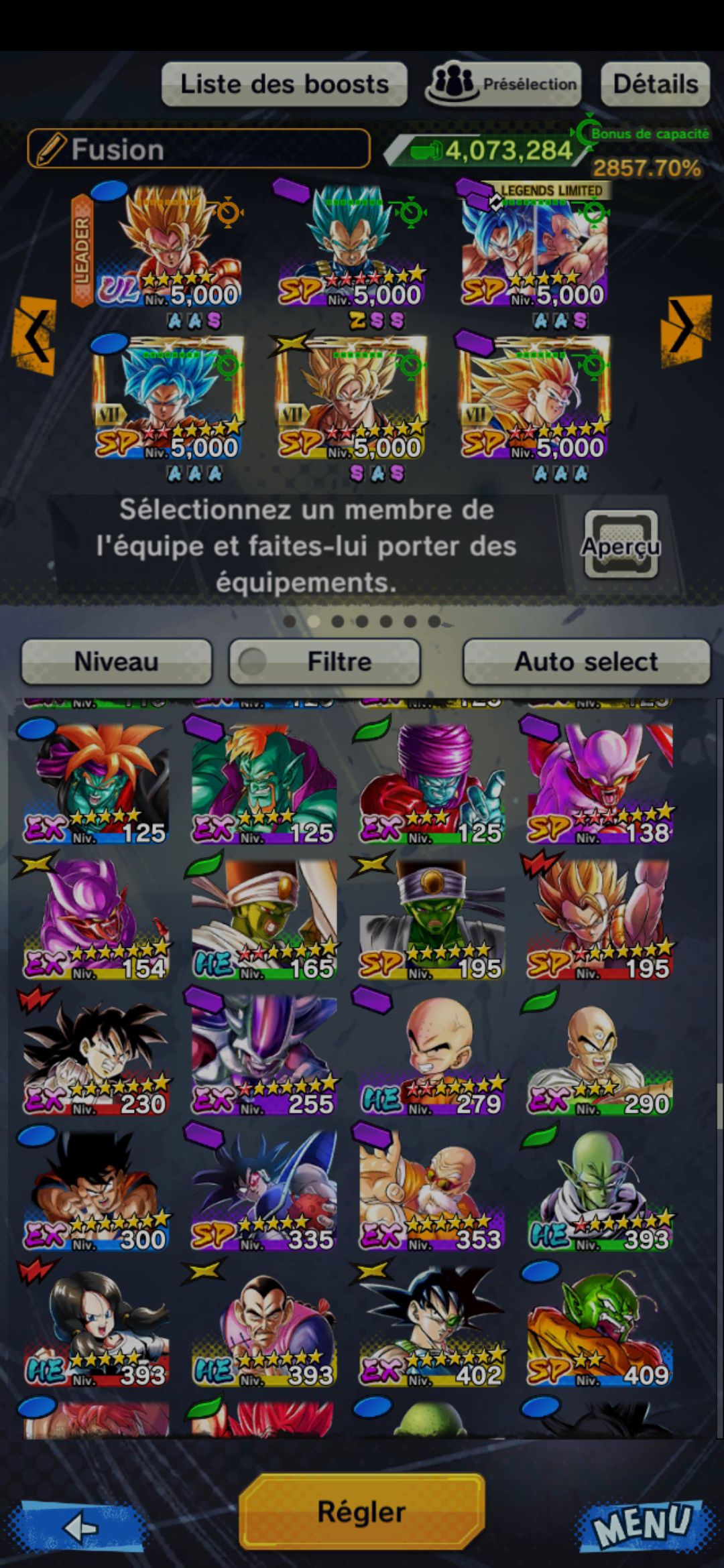Confirm the team with Régler
Screen dimensions: 724x1568
click(361, 1511)
